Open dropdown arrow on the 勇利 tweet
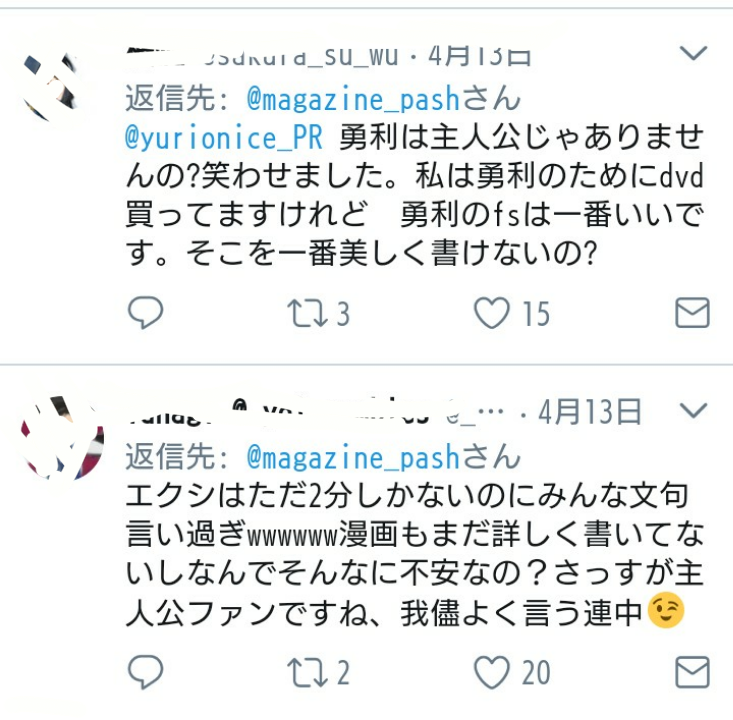The image size is (733, 720). pyautogui.click(x=693, y=52)
